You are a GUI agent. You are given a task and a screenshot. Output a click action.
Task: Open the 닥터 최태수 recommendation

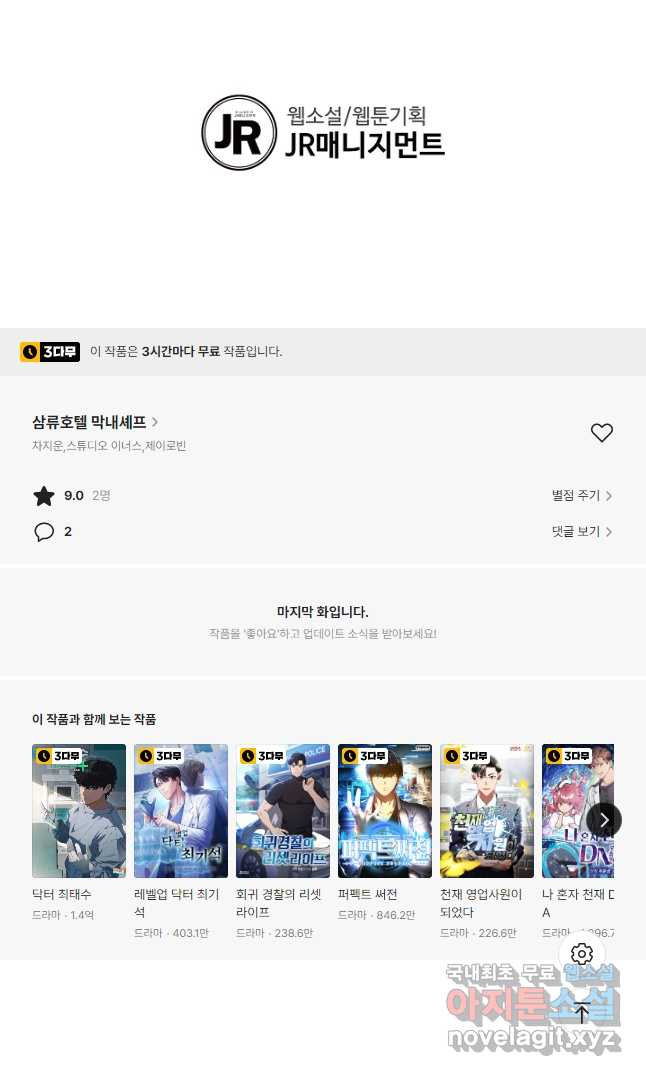click(79, 811)
